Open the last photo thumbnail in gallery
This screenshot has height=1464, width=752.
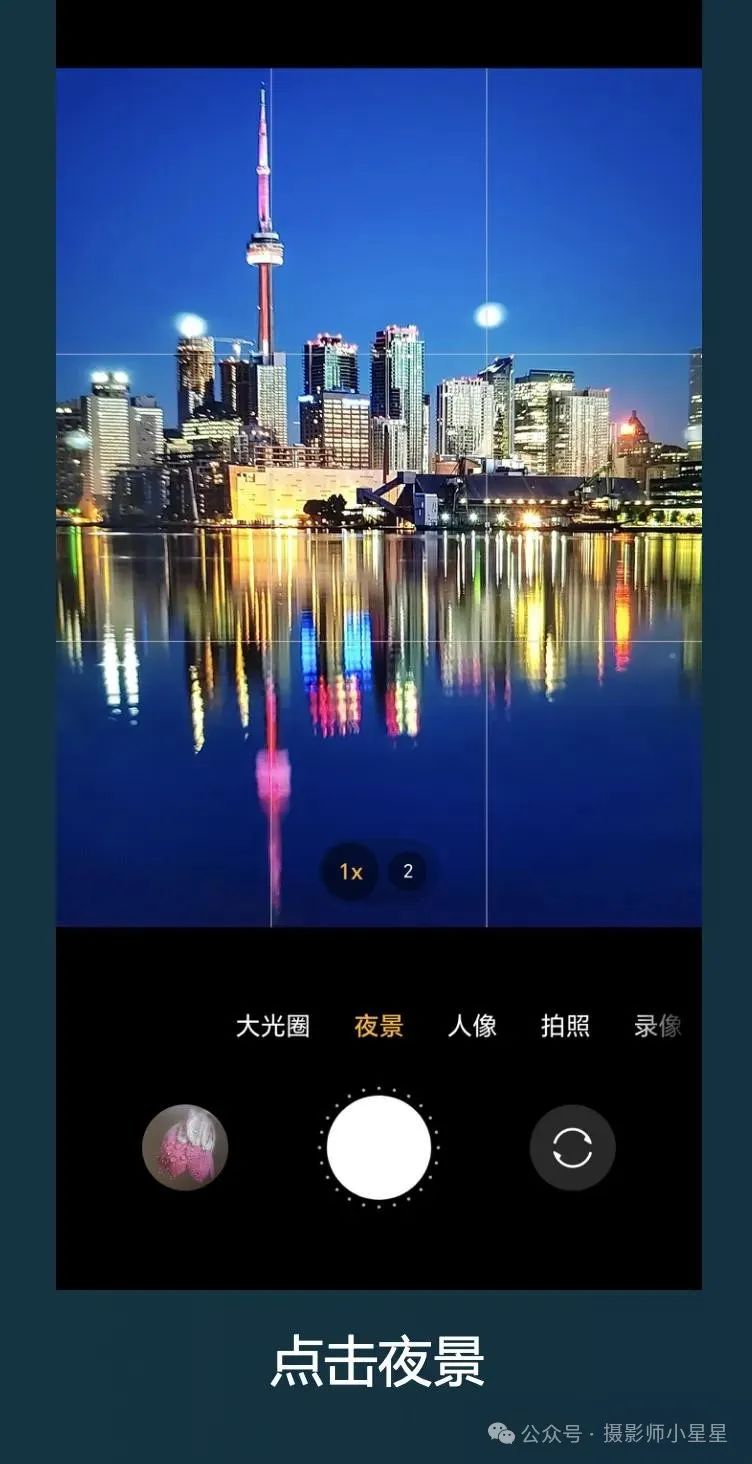click(x=185, y=1147)
